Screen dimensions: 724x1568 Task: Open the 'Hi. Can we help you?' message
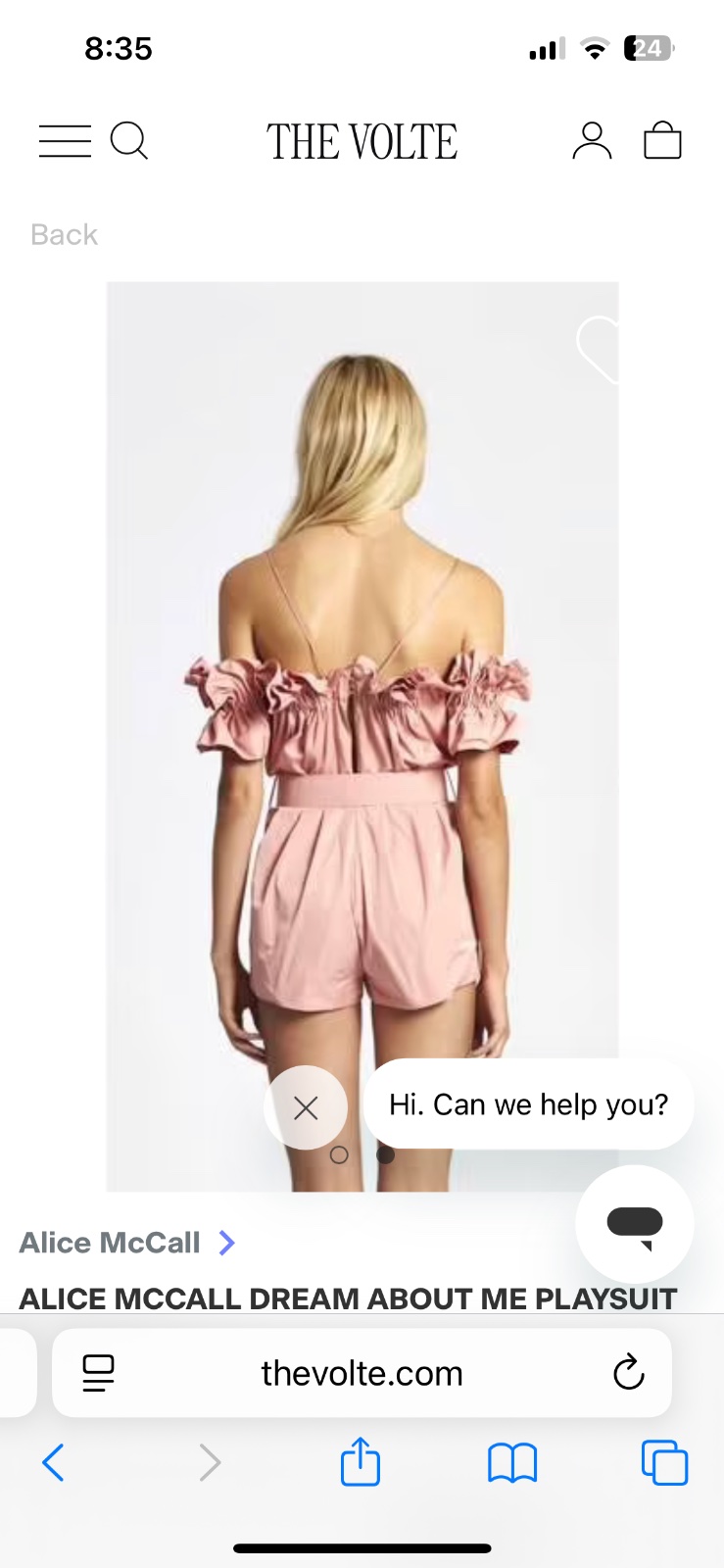(x=528, y=1104)
